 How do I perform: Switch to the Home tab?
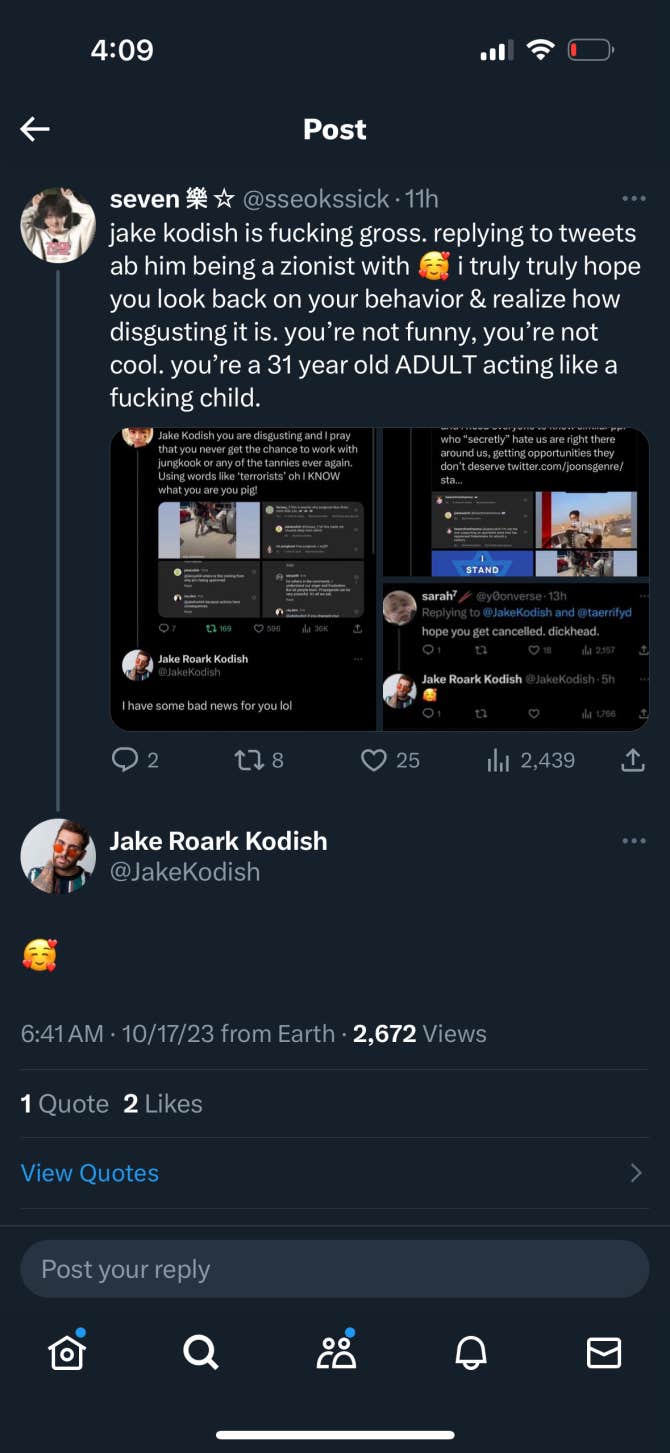(x=67, y=1353)
